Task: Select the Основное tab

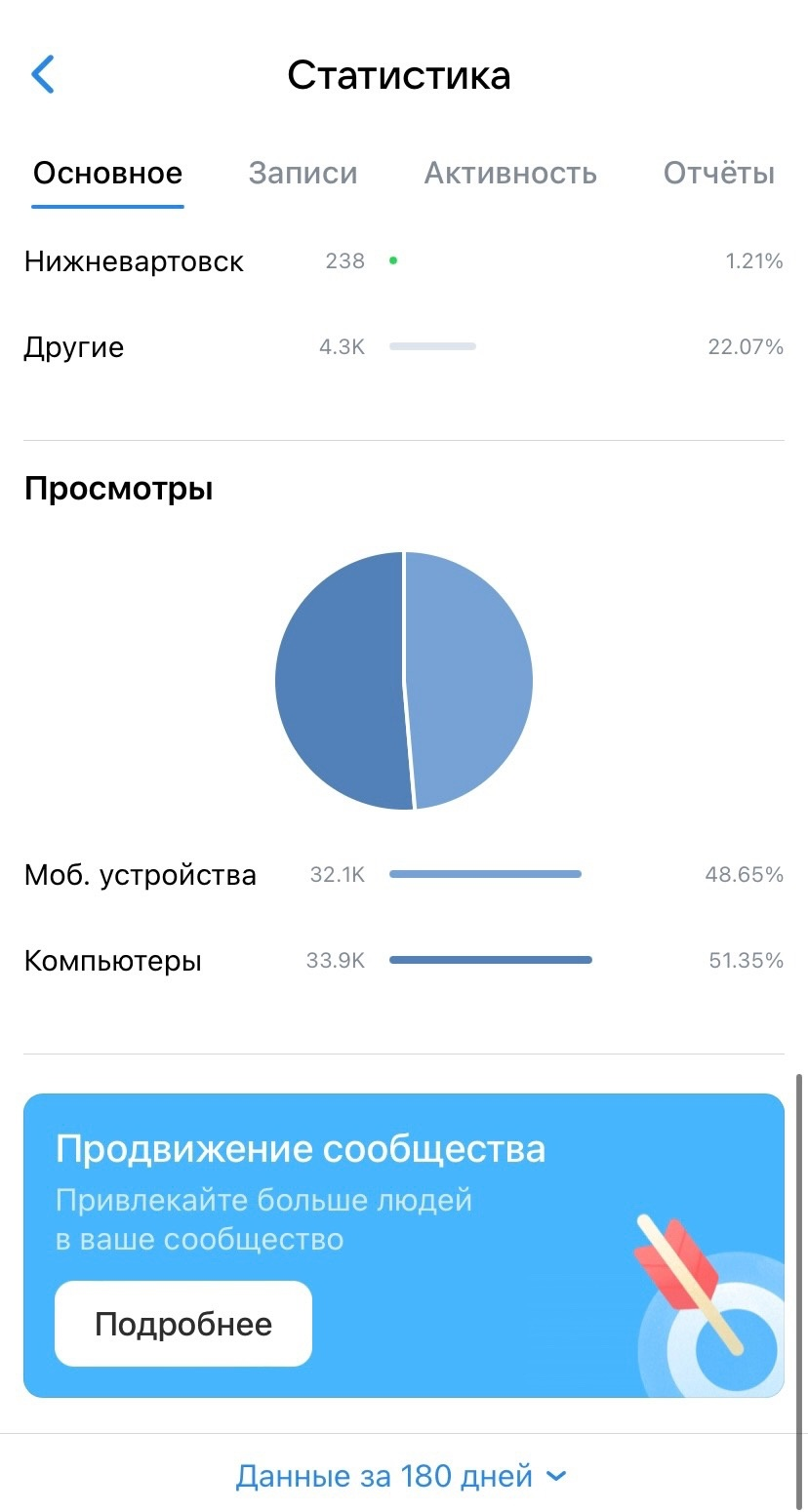Action: 107,174
